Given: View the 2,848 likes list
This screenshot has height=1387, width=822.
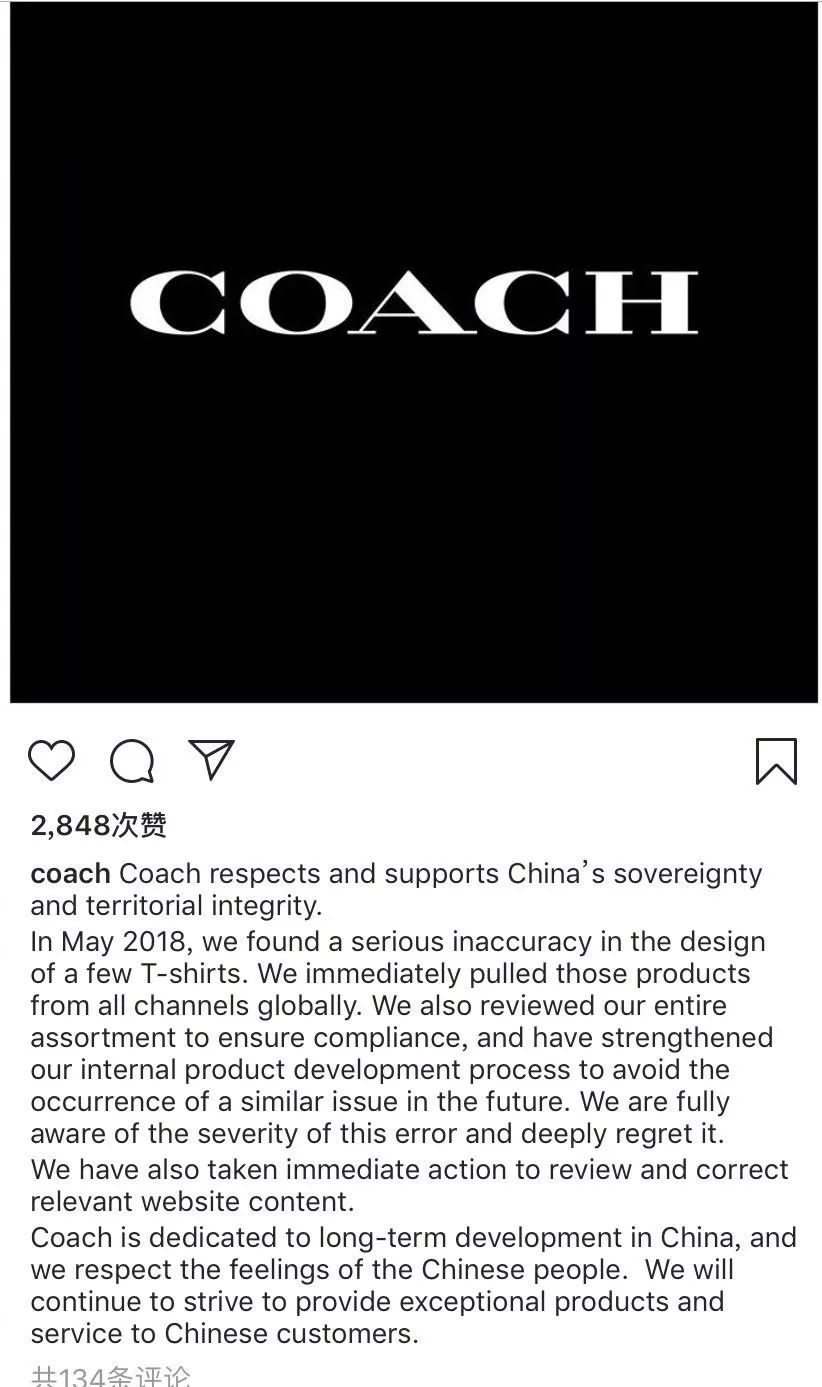Looking at the screenshot, I should point(98,825).
